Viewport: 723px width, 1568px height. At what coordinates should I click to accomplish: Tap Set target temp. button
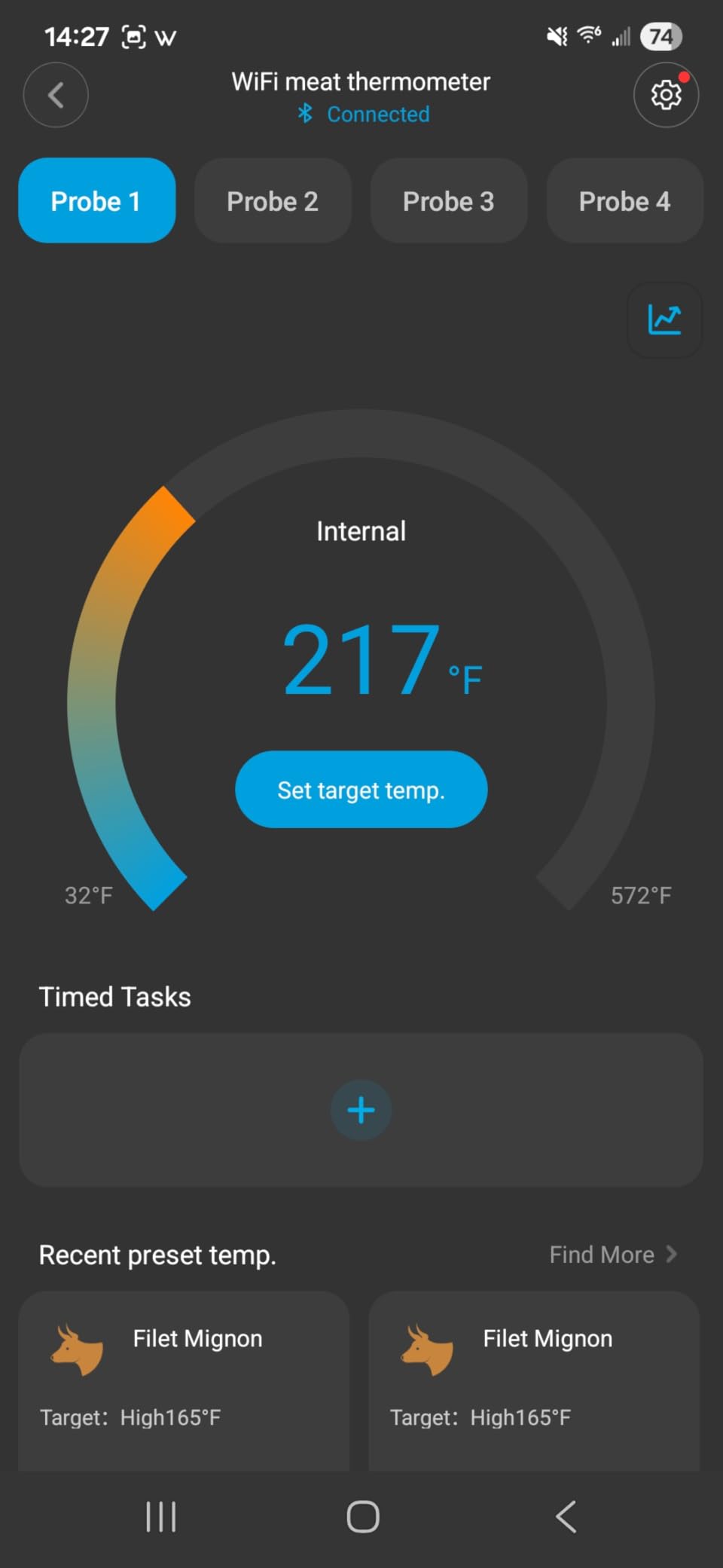click(x=361, y=789)
